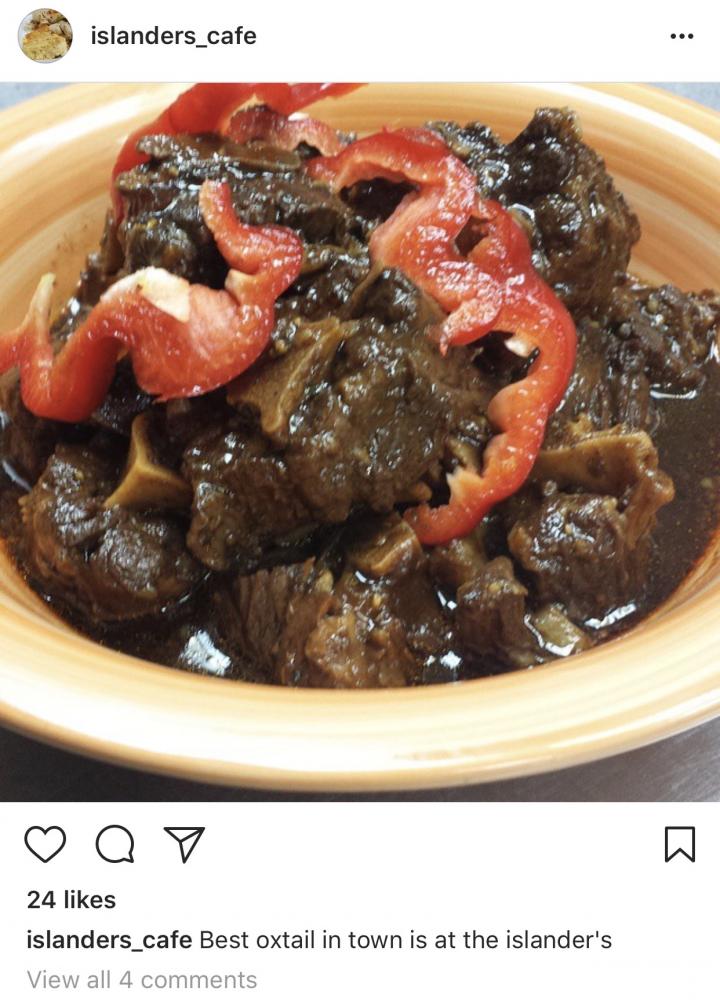Screen dimensions: 720x1002
Task: Bookmark this oxtail post
Action: (679, 844)
